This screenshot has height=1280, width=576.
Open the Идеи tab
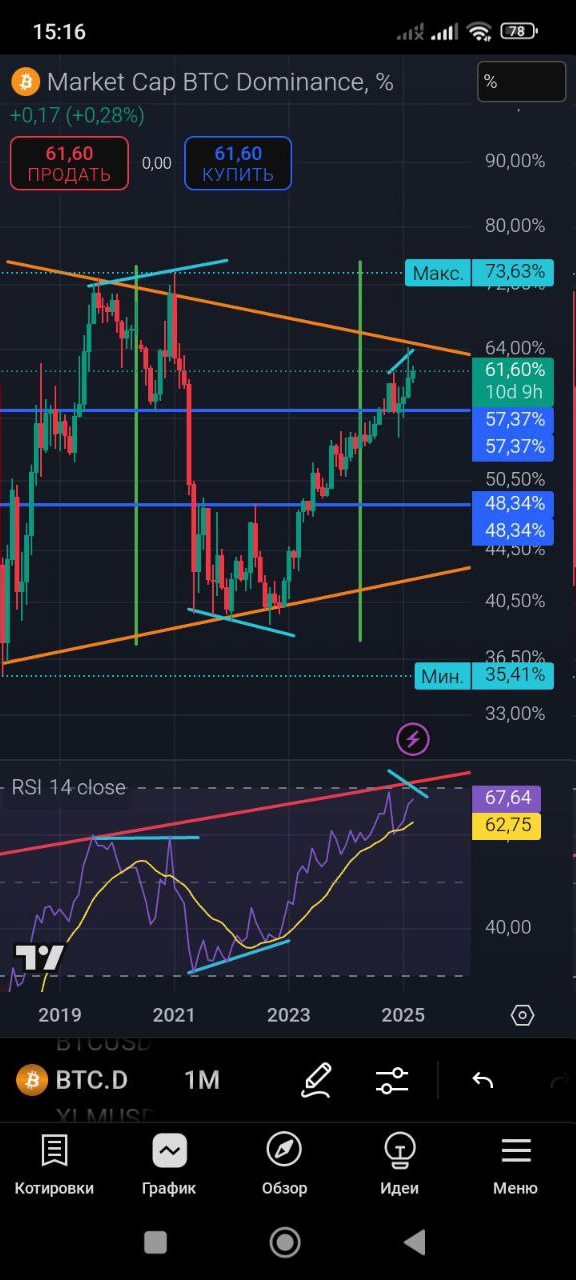point(400,1166)
